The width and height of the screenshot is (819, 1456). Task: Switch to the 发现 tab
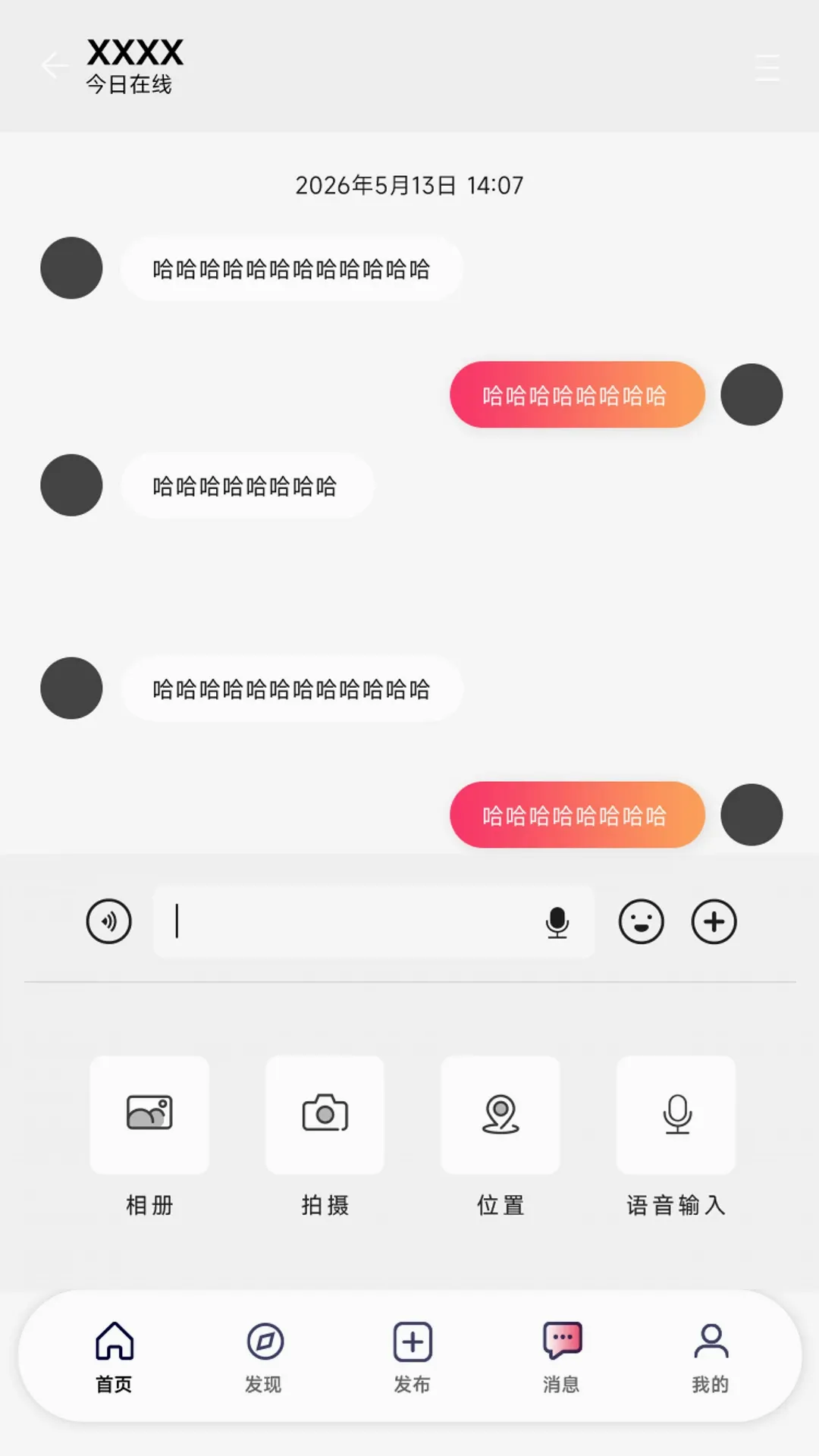264,1357
